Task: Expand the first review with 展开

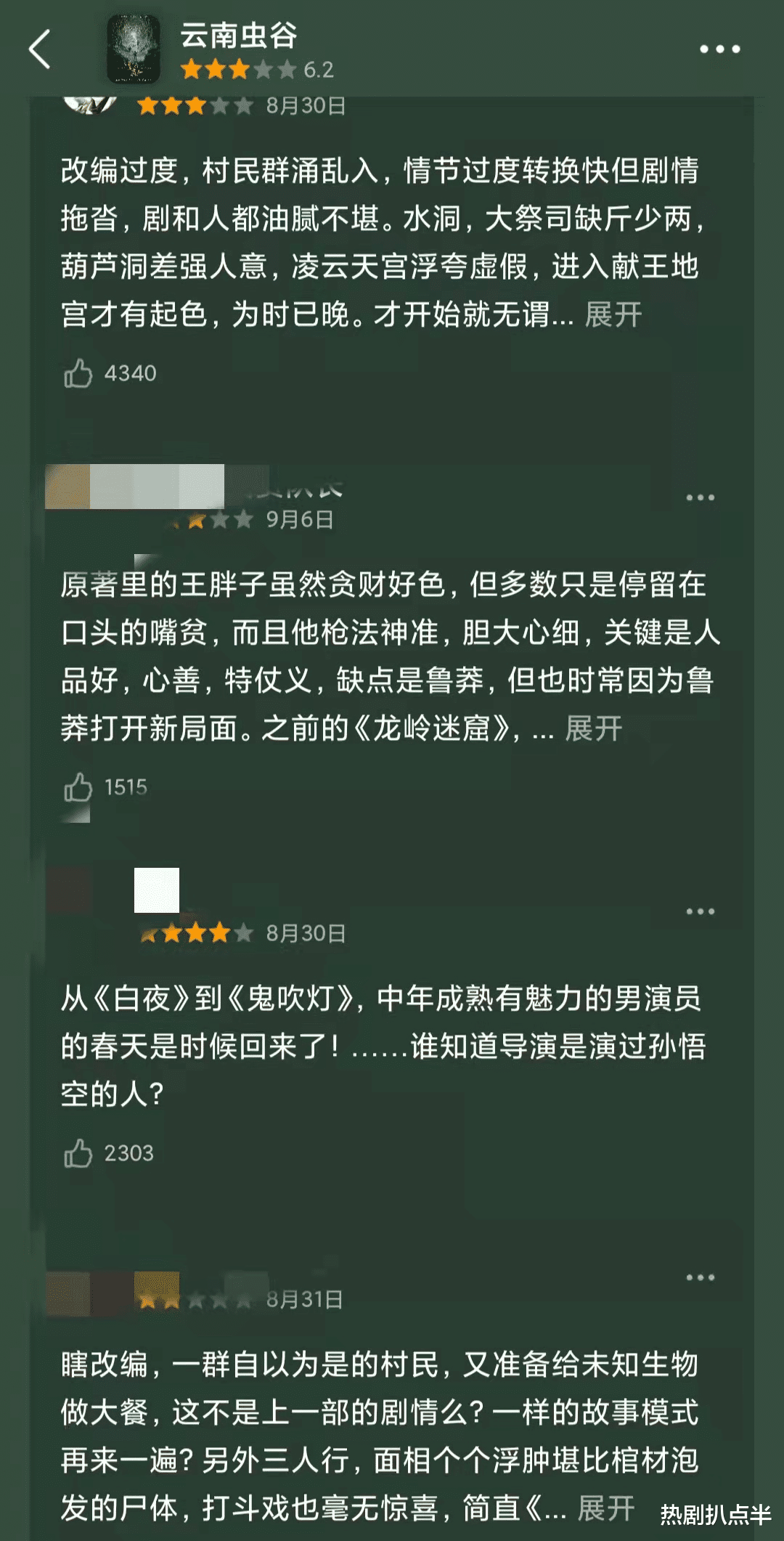Action: (x=612, y=312)
